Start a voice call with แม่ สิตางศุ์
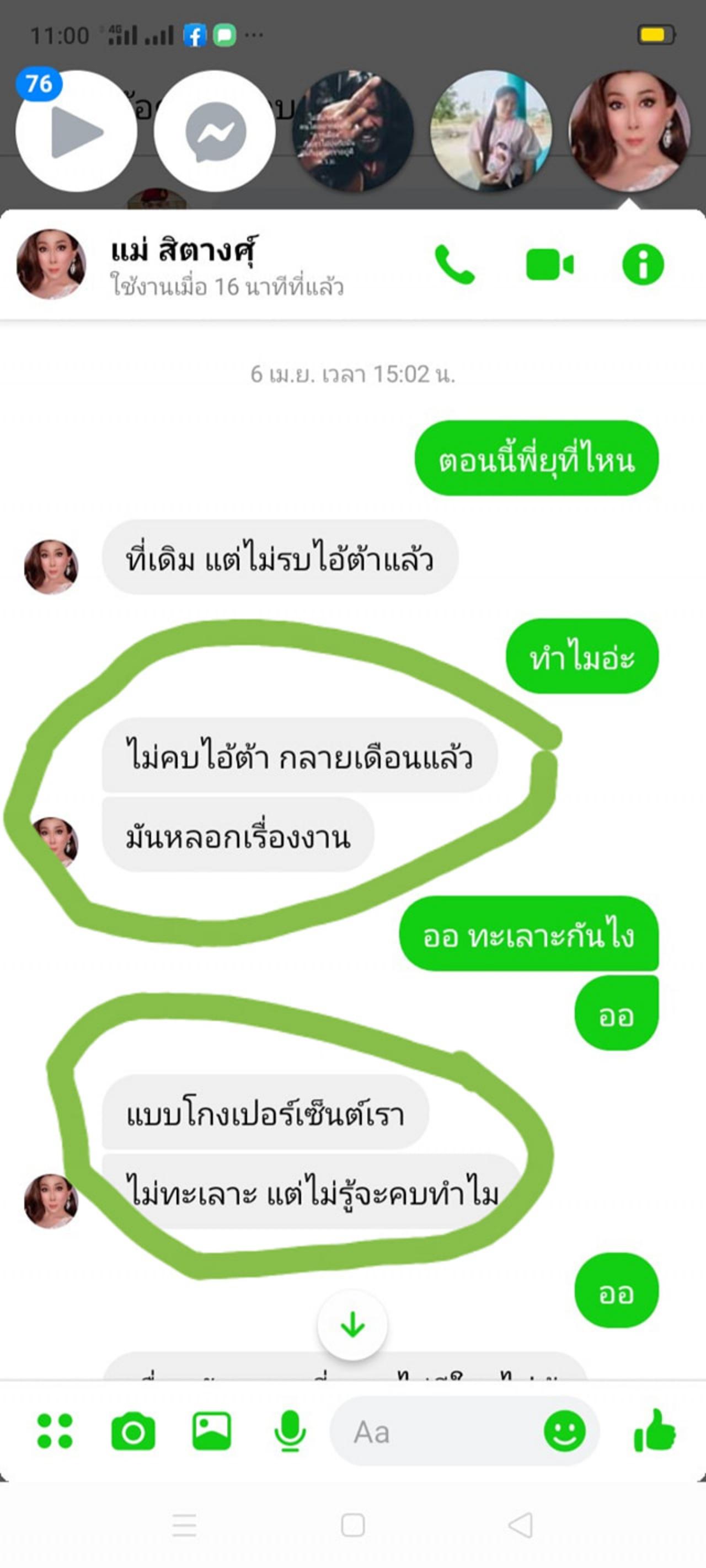 [x=454, y=265]
